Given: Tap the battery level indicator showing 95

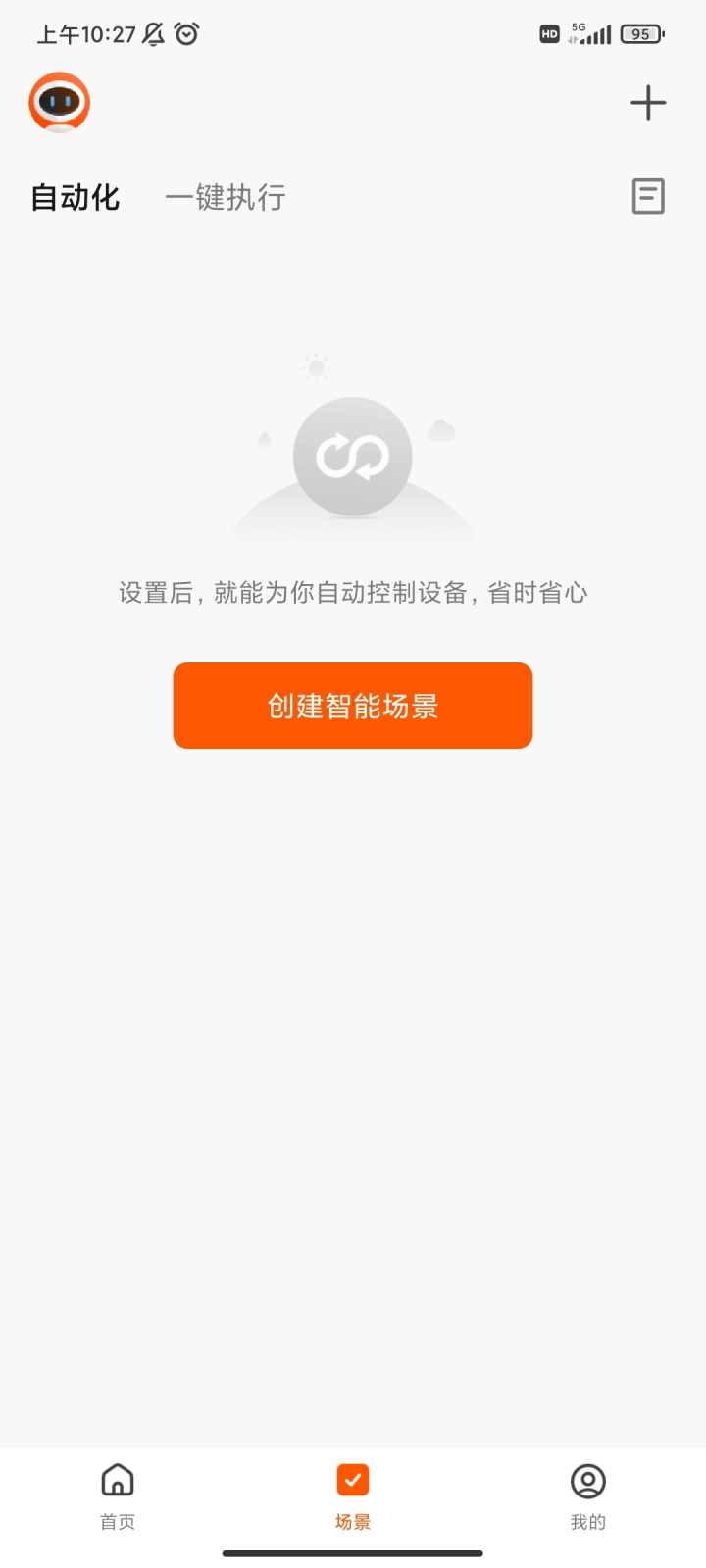Looking at the screenshot, I should click(x=642, y=33).
